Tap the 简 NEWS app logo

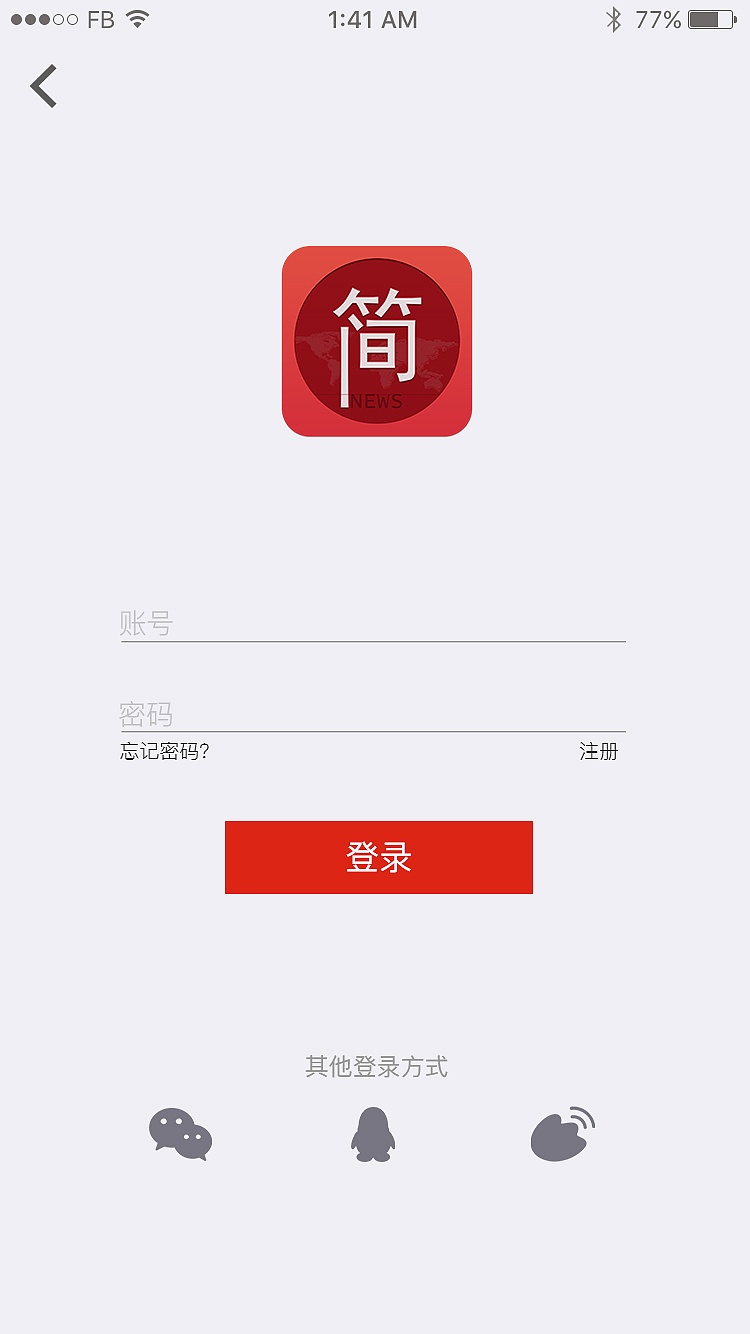tap(377, 340)
